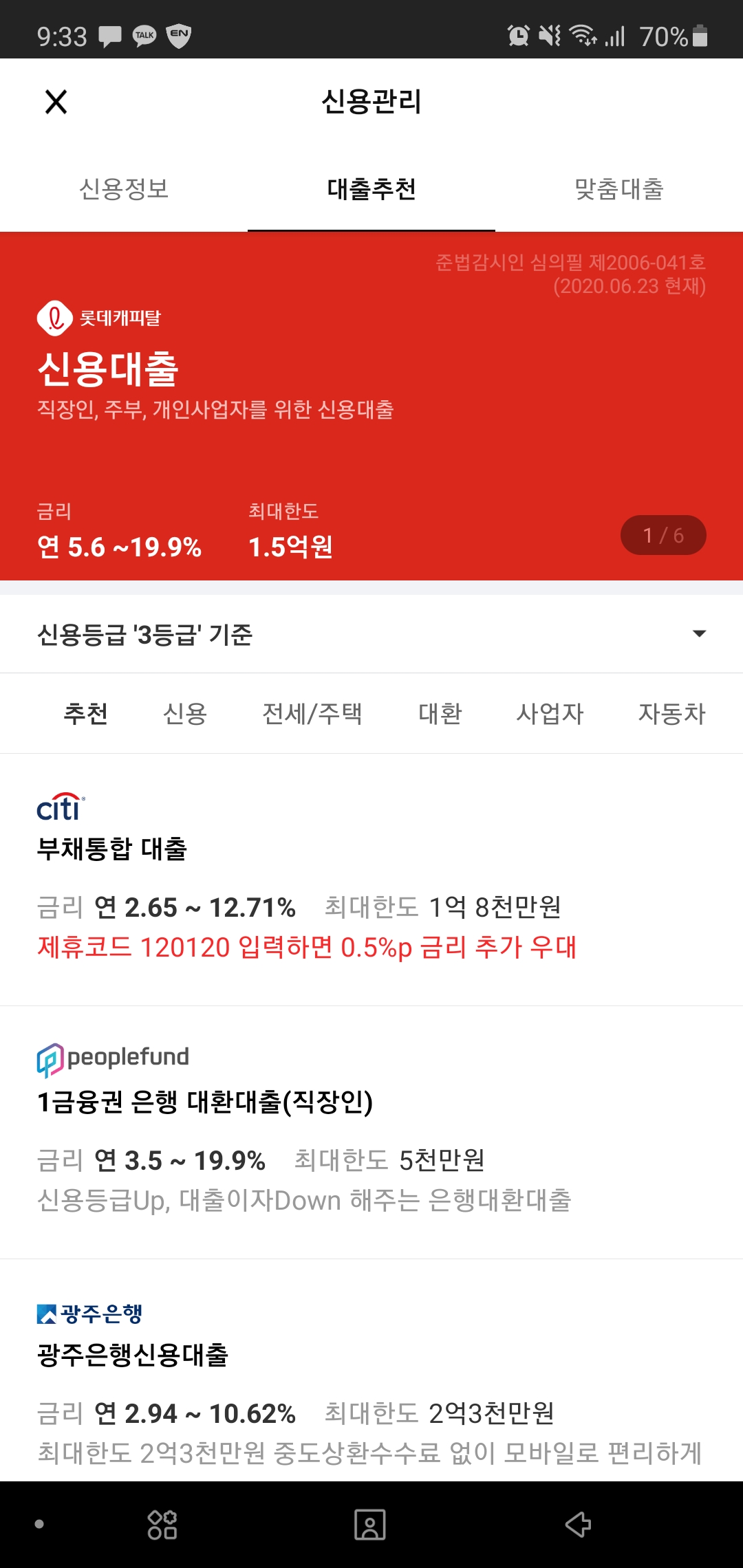743x1568 pixels.
Task: Go back using the system back button
Action: (578, 1525)
